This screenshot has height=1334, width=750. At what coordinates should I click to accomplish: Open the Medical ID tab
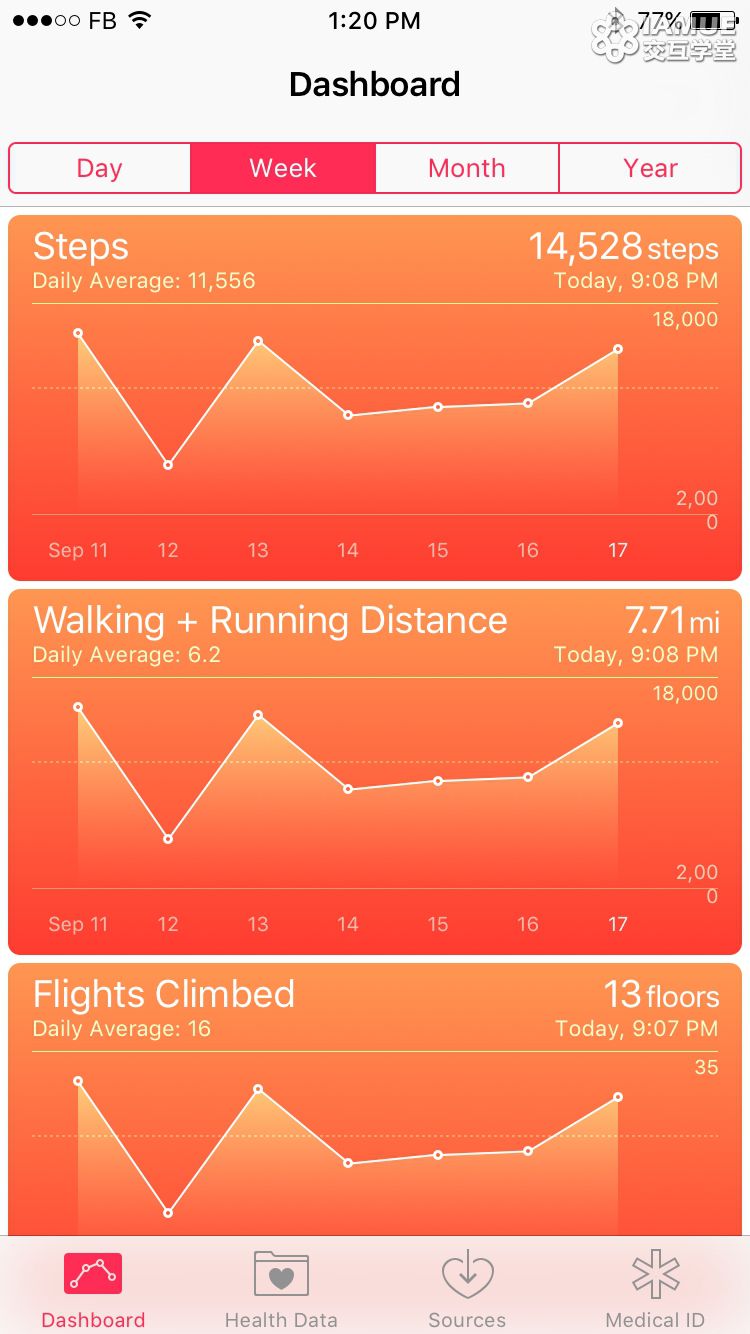point(655,1290)
